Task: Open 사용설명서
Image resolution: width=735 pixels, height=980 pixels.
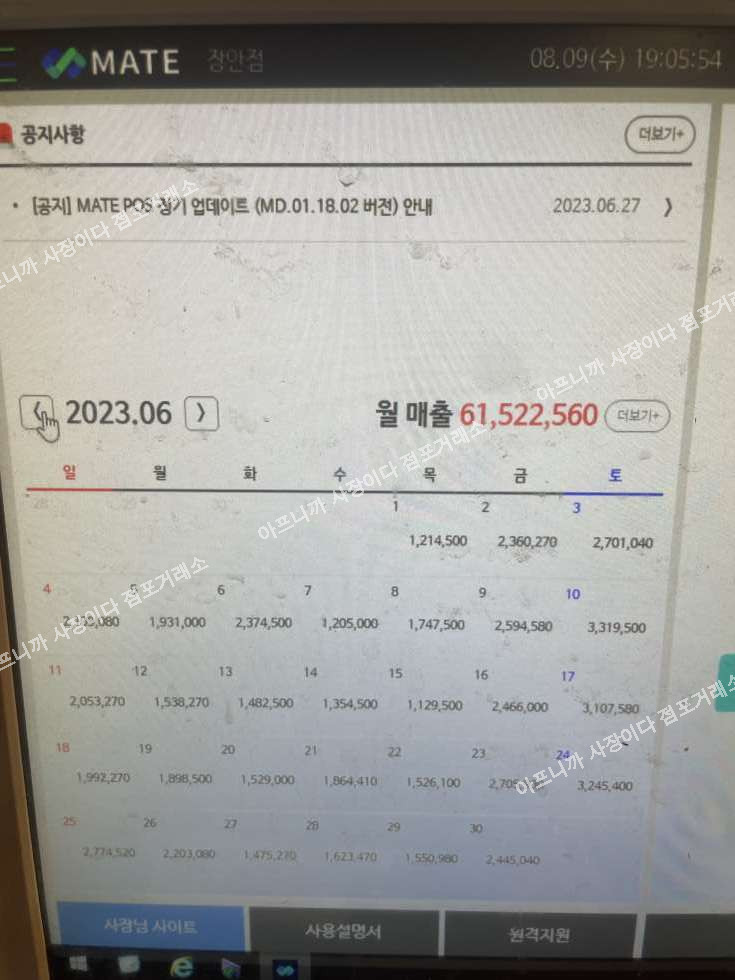Action: click(343, 932)
